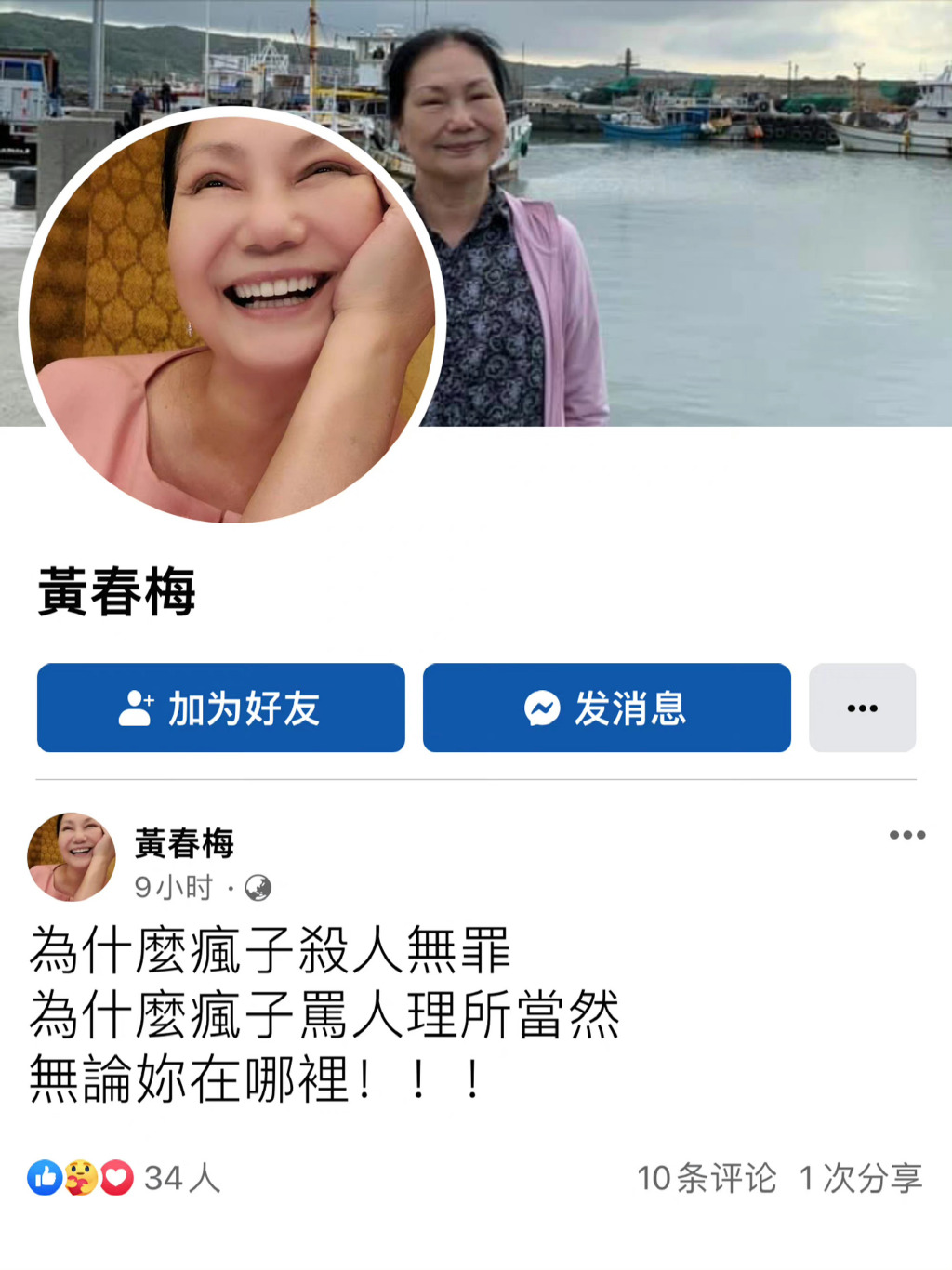Open the list of 34 people who reacted
952x1270 pixels.
pos(182,1177)
